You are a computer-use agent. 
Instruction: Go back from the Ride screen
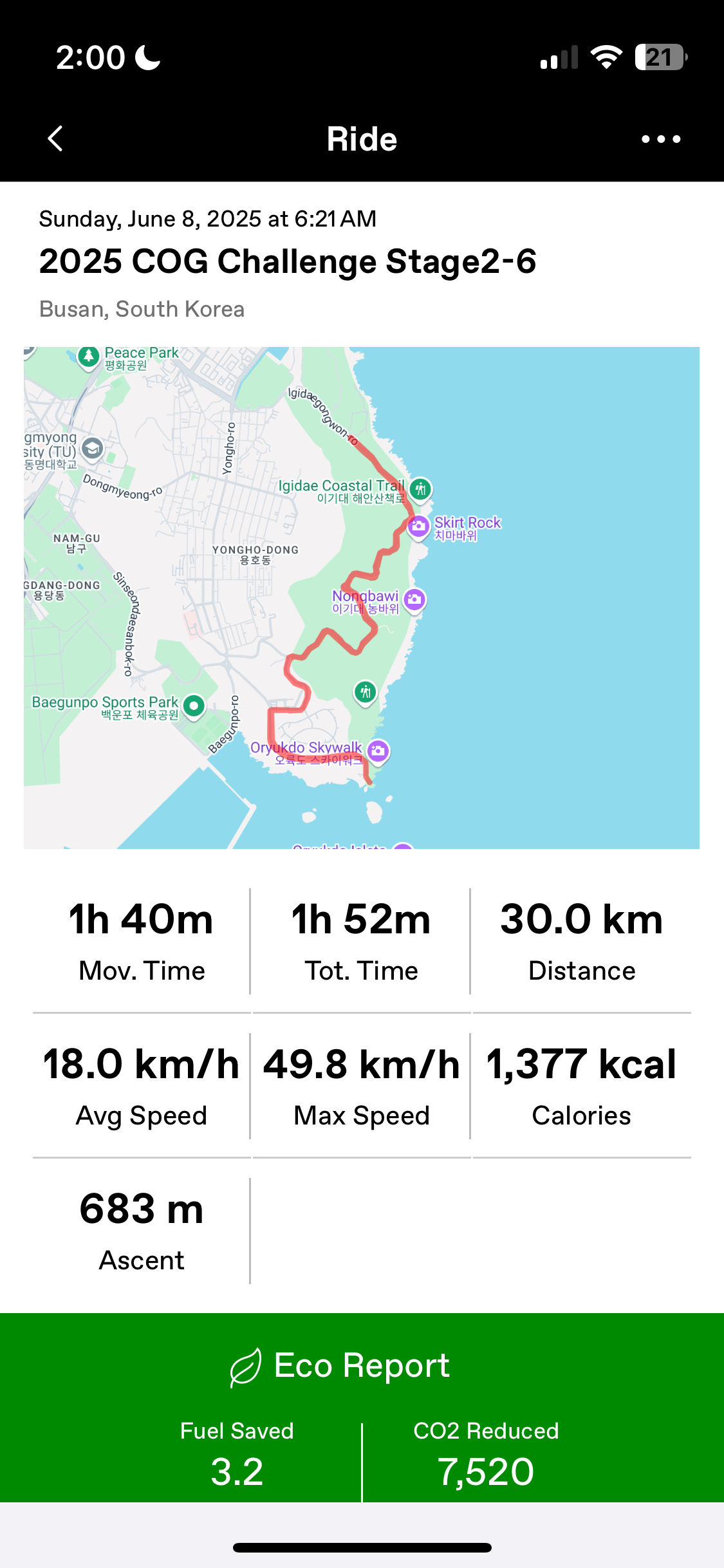pos(55,138)
